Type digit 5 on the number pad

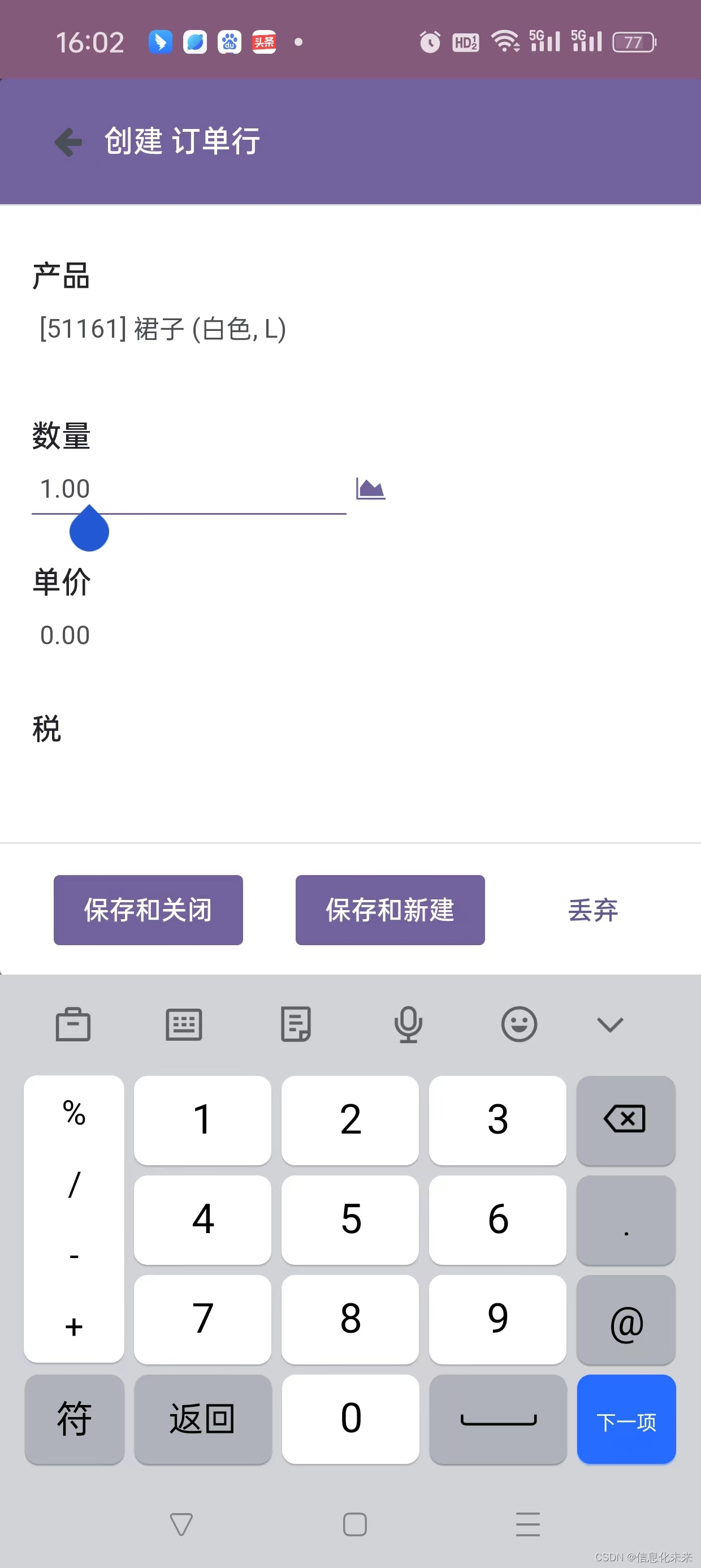pos(350,1219)
